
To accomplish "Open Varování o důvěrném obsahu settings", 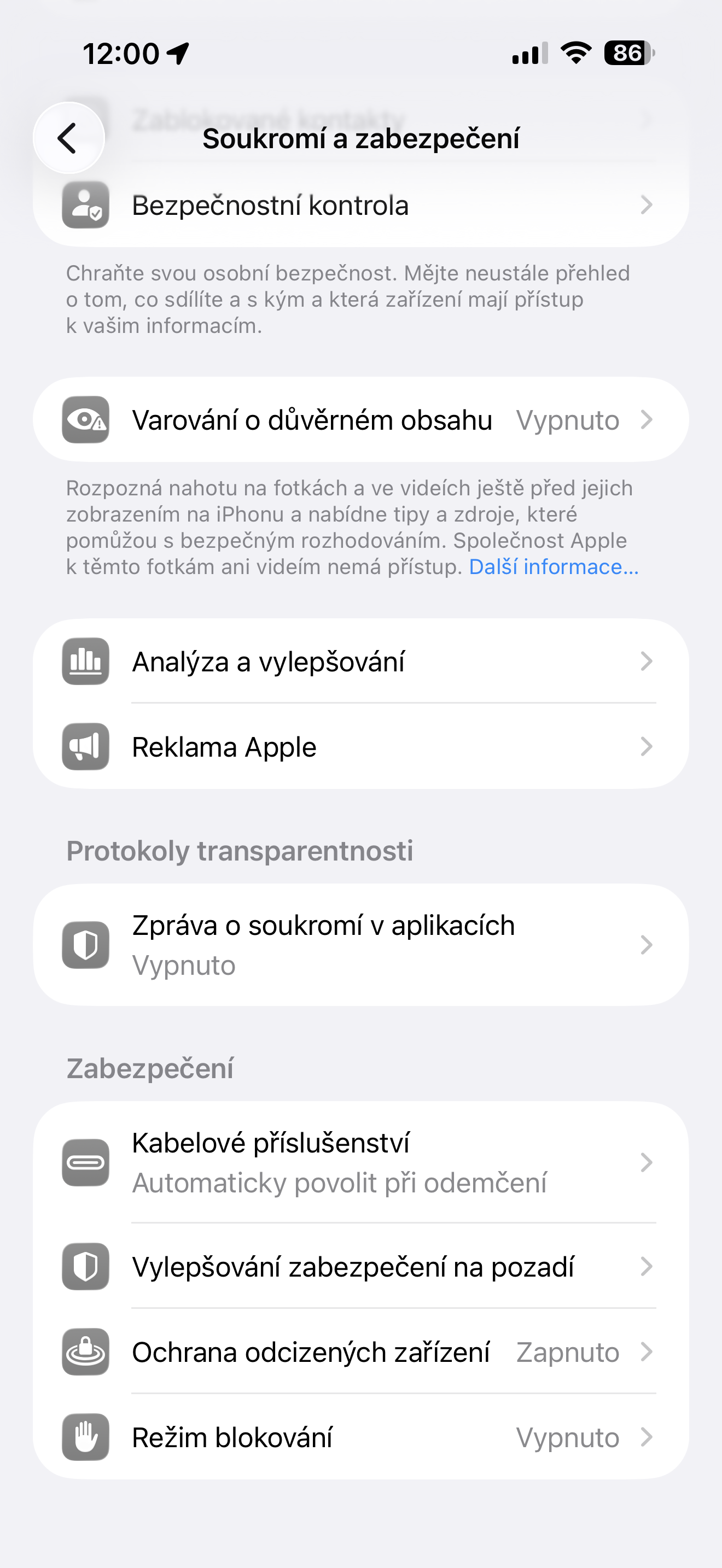I will click(360, 420).
